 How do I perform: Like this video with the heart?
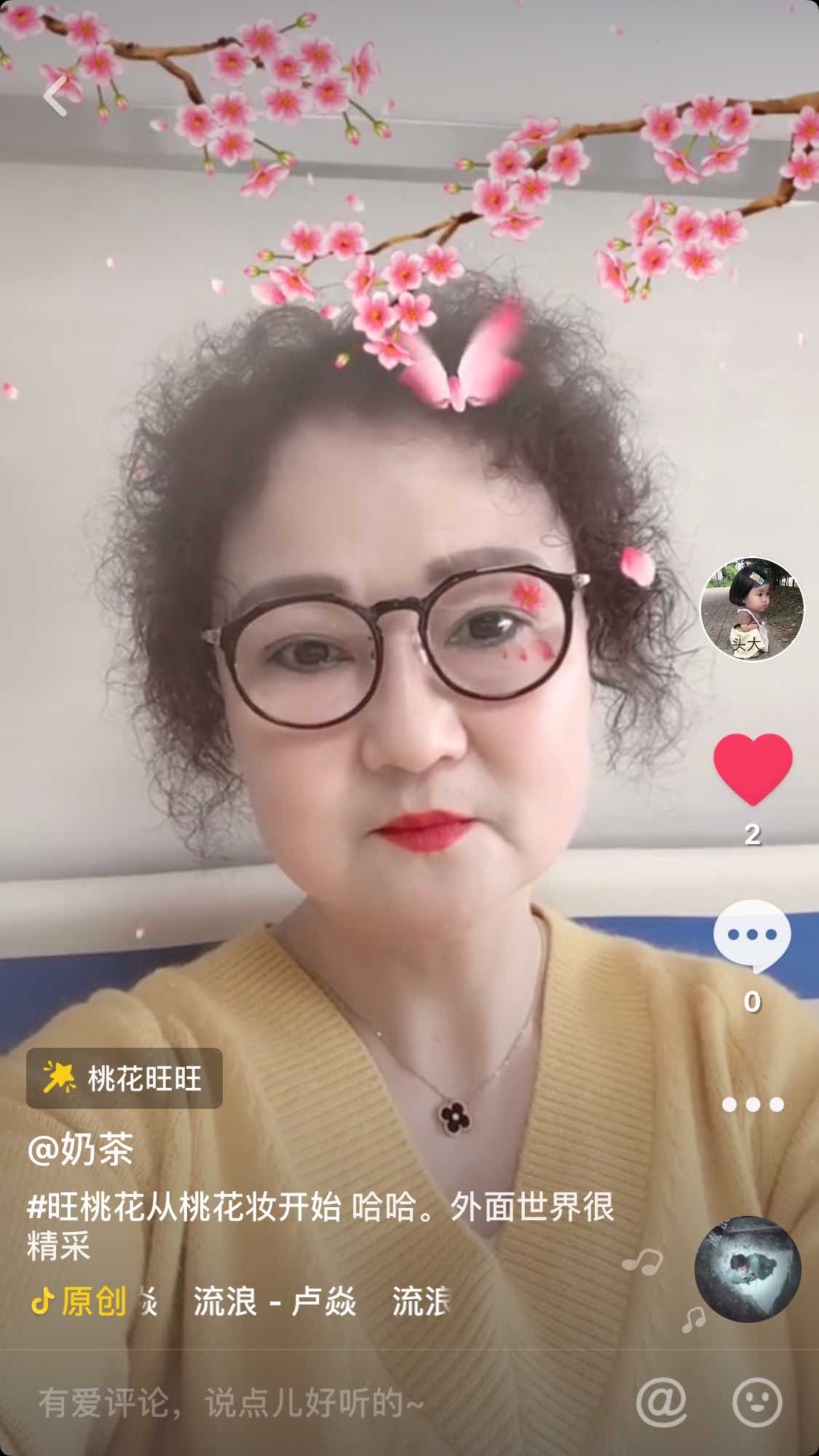tap(752, 768)
